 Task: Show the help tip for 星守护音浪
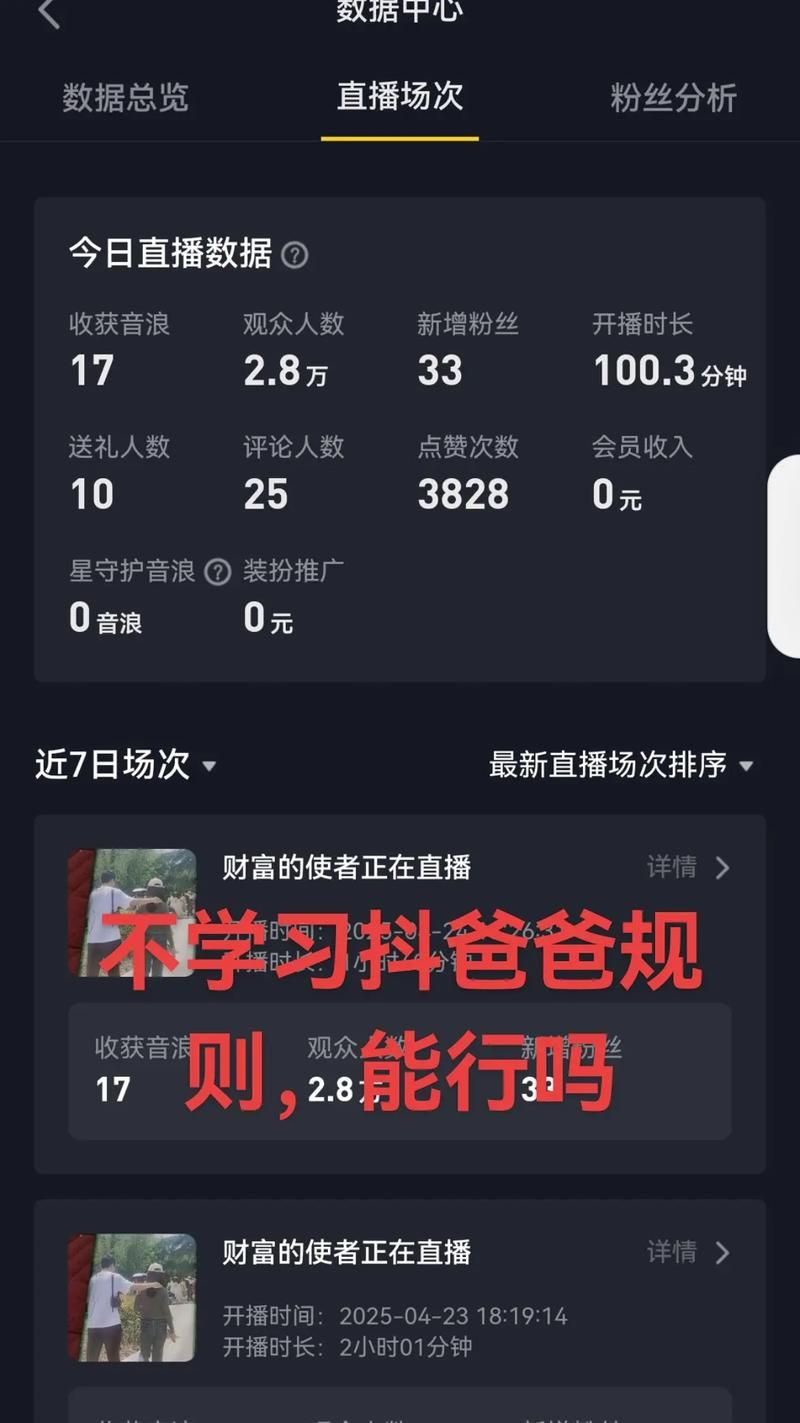217,572
